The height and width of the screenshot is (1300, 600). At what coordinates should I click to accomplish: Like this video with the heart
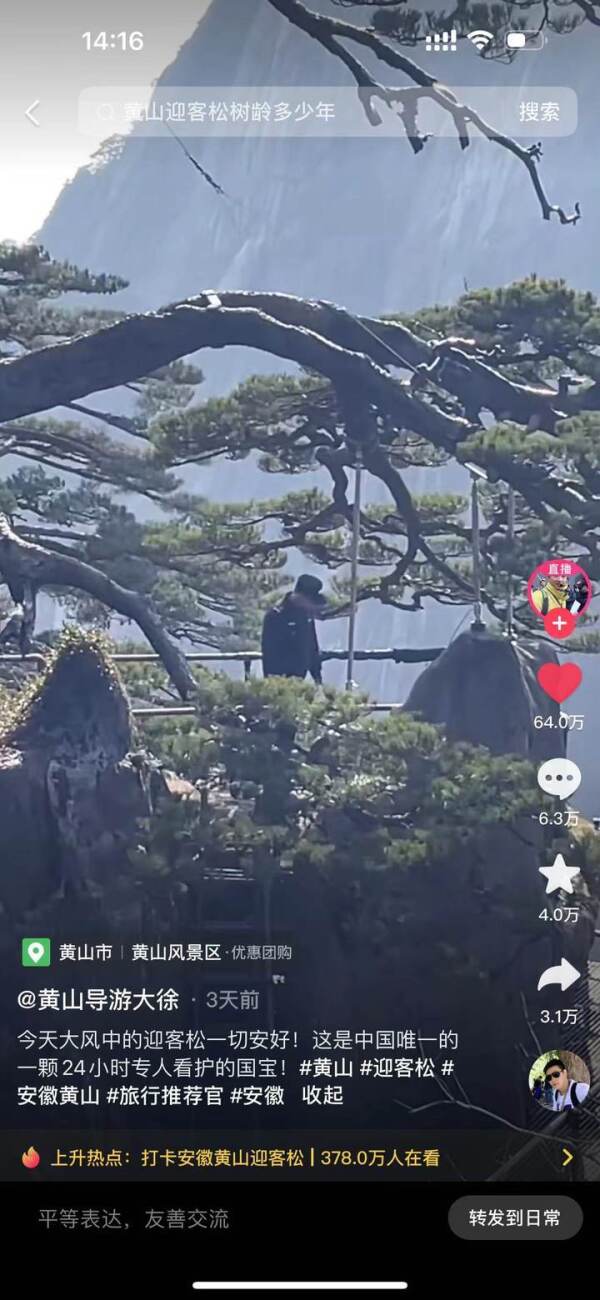(x=559, y=683)
